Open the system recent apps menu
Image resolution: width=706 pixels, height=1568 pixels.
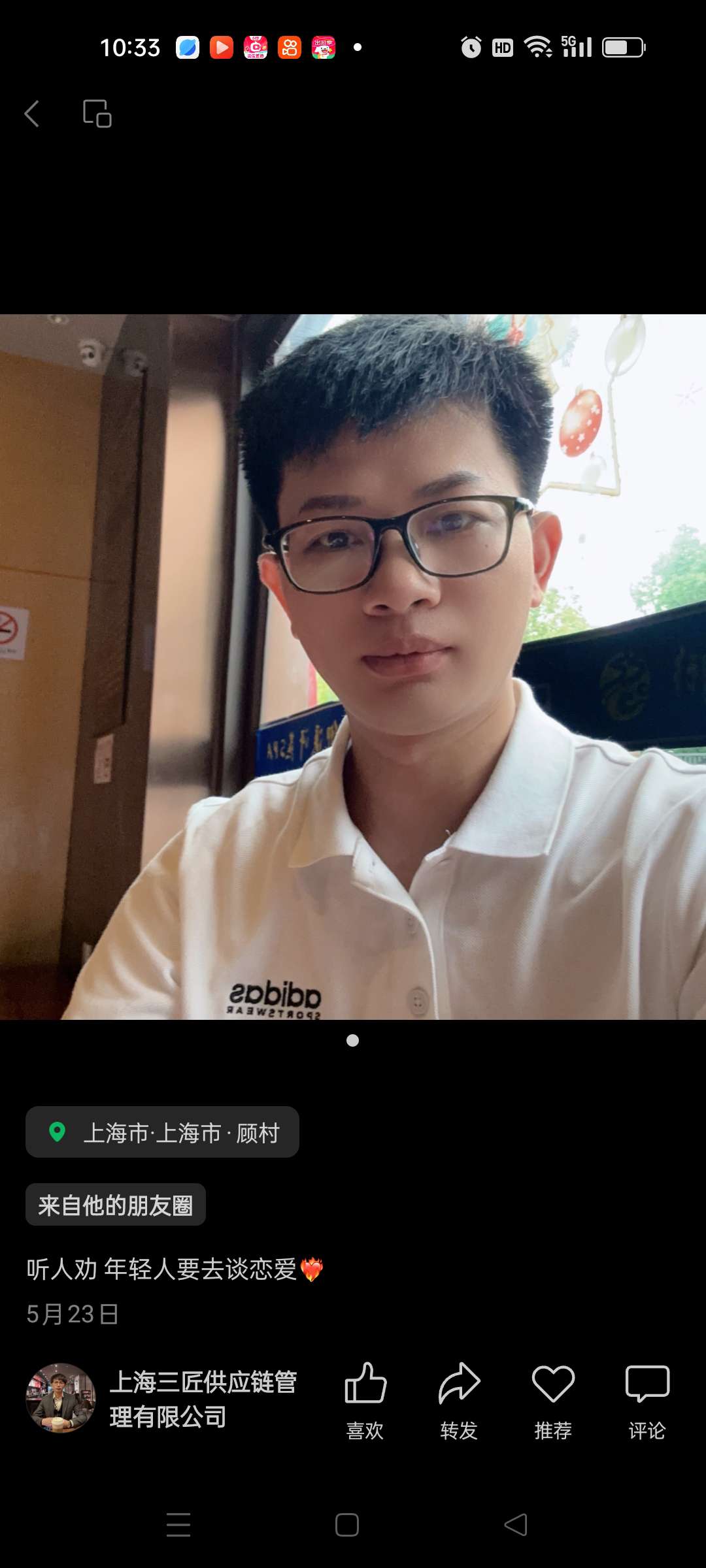178,1525
